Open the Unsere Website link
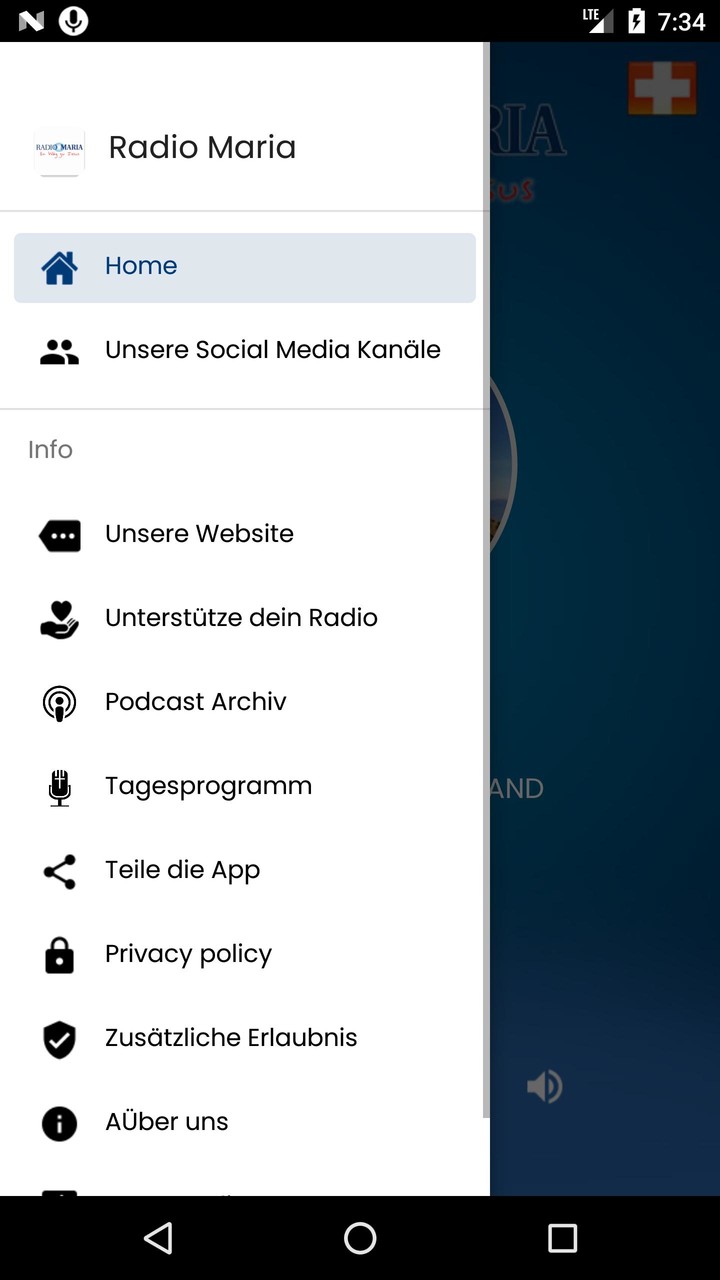 198,535
